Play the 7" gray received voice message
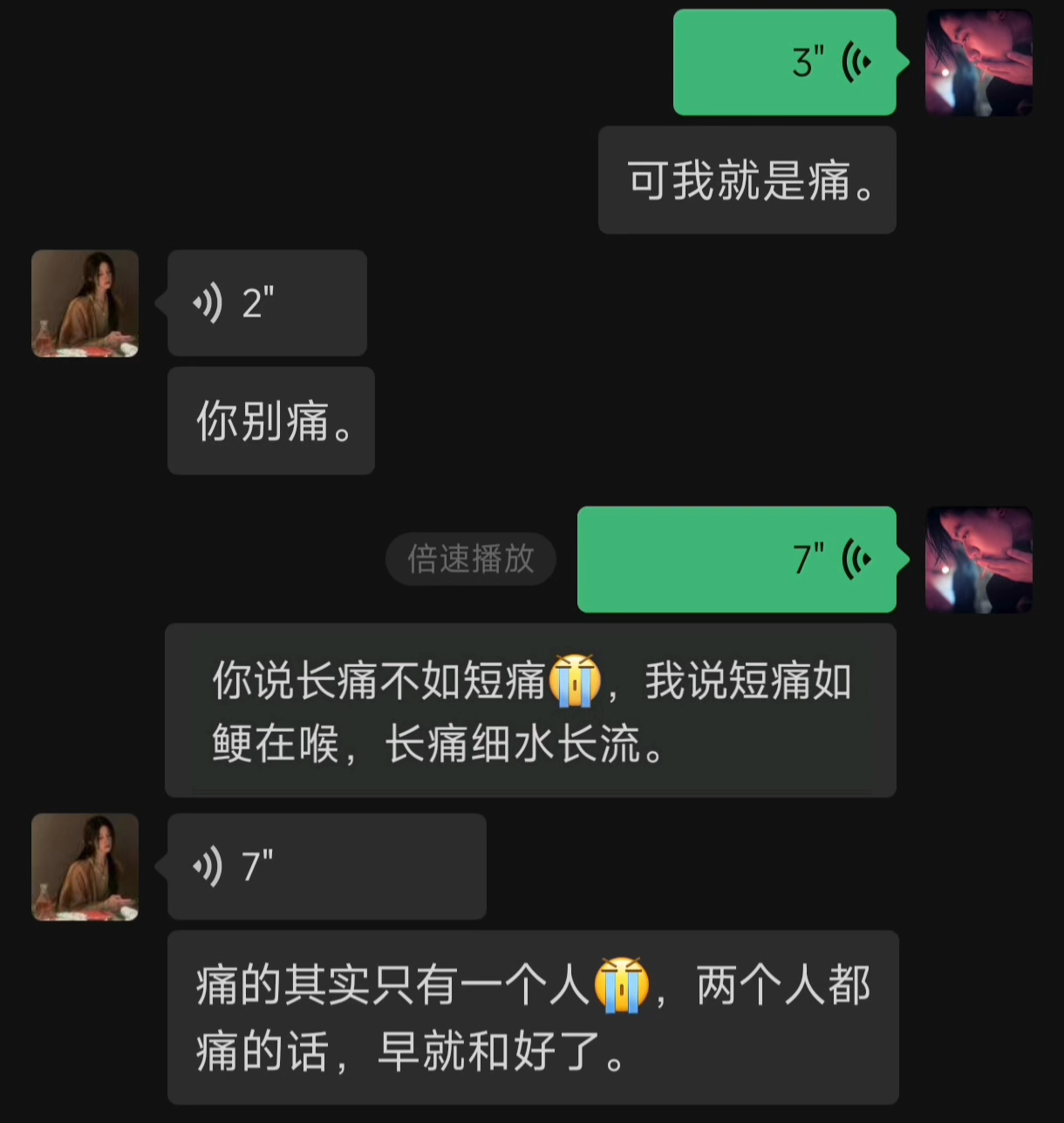 (326, 867)
